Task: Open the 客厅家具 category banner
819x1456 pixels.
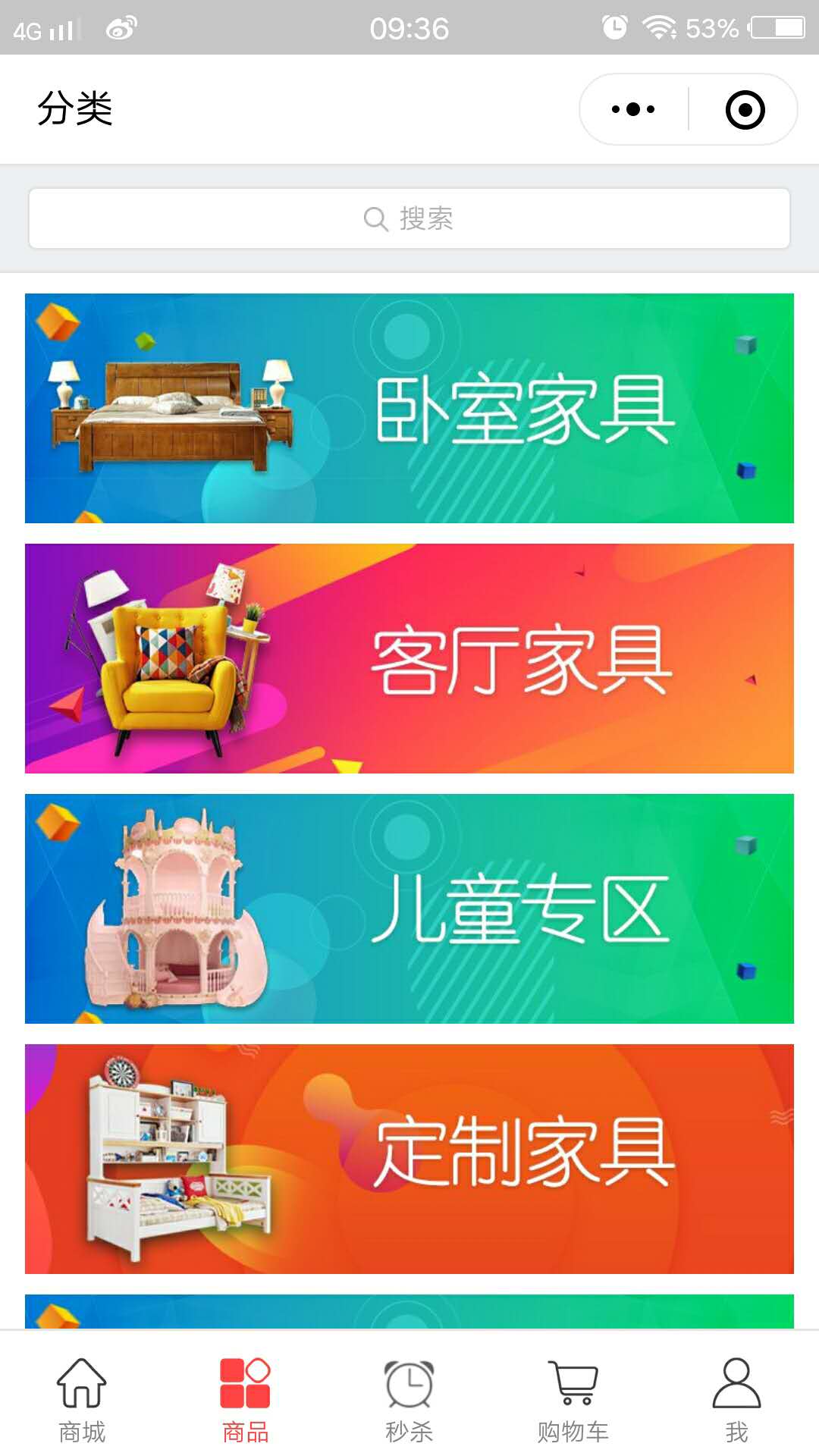Action: point(409,658)
